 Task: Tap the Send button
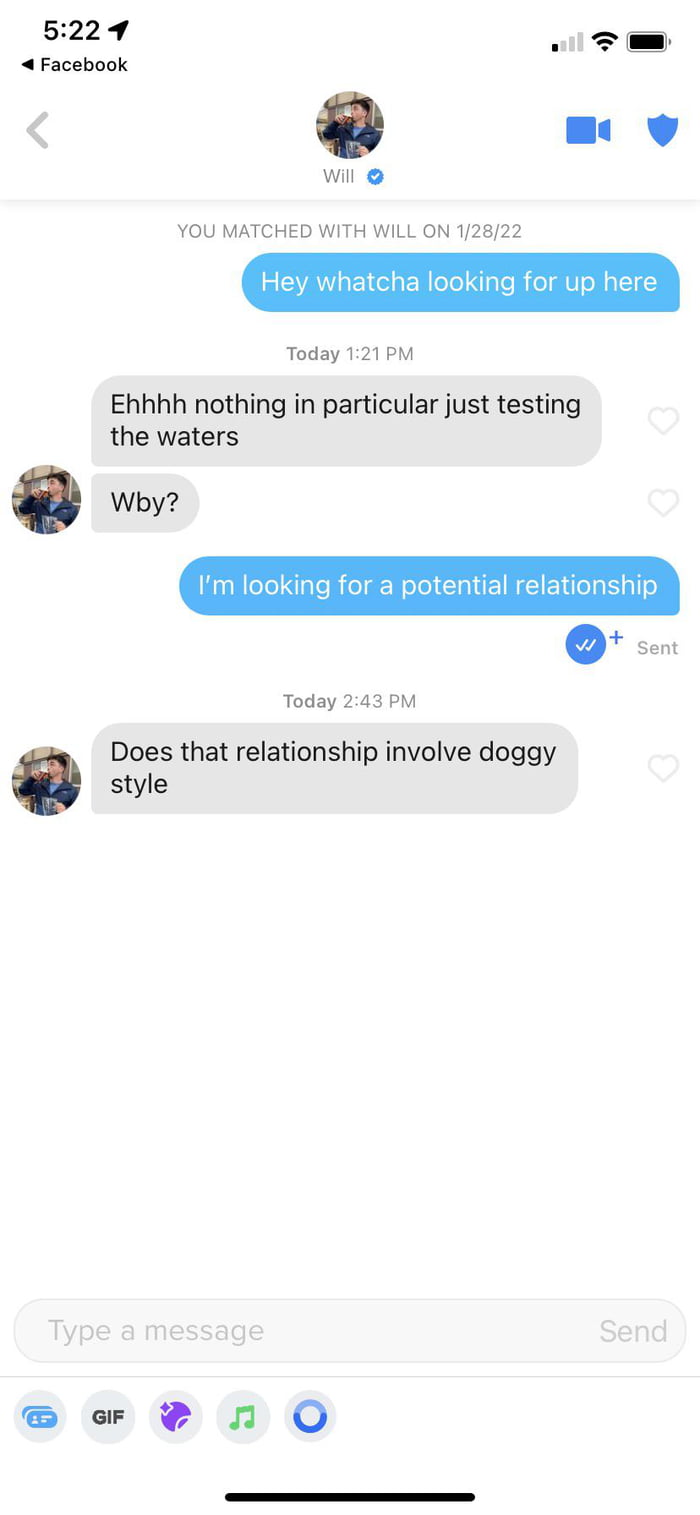(x=632, y=1331)
